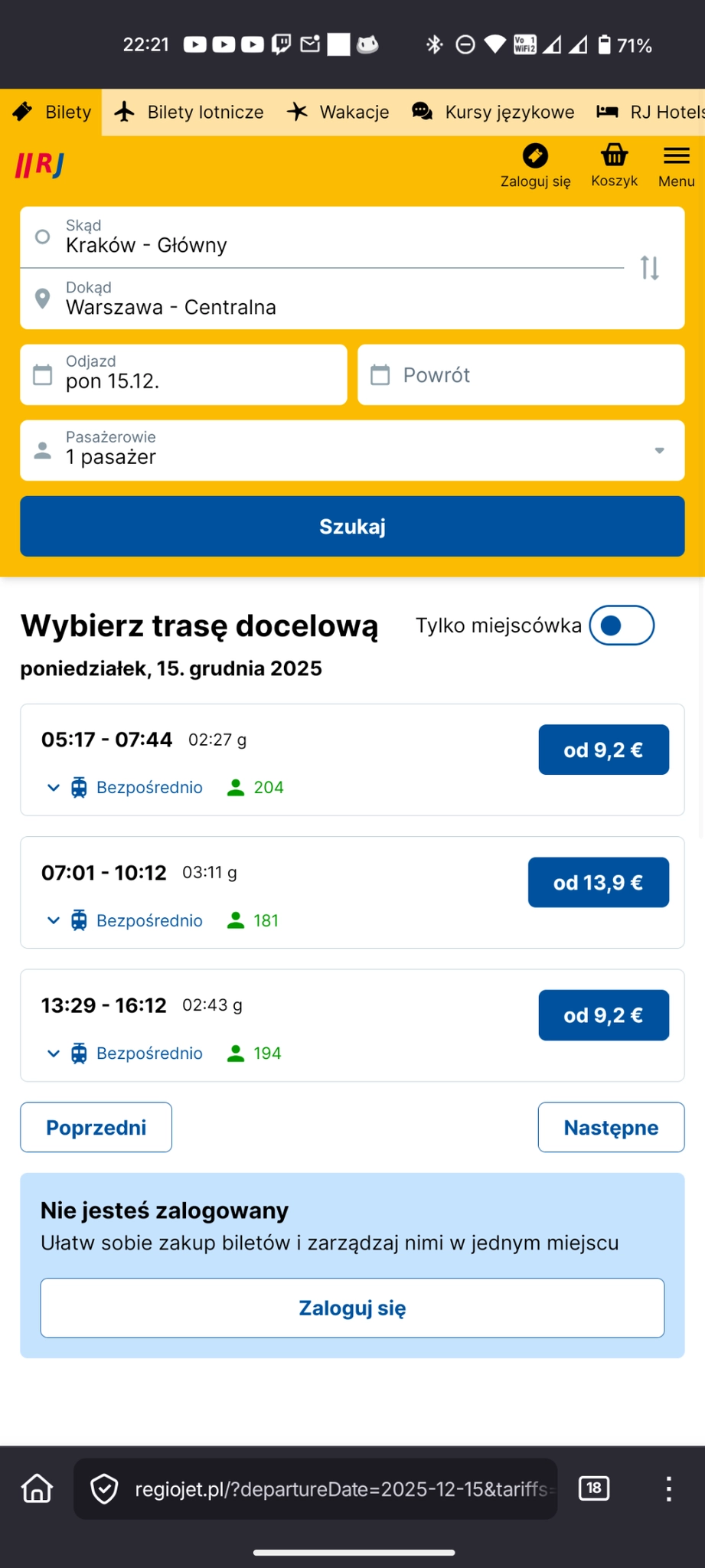Expand details of the 13:29 - 16:12 connection

coord(54,1053)
